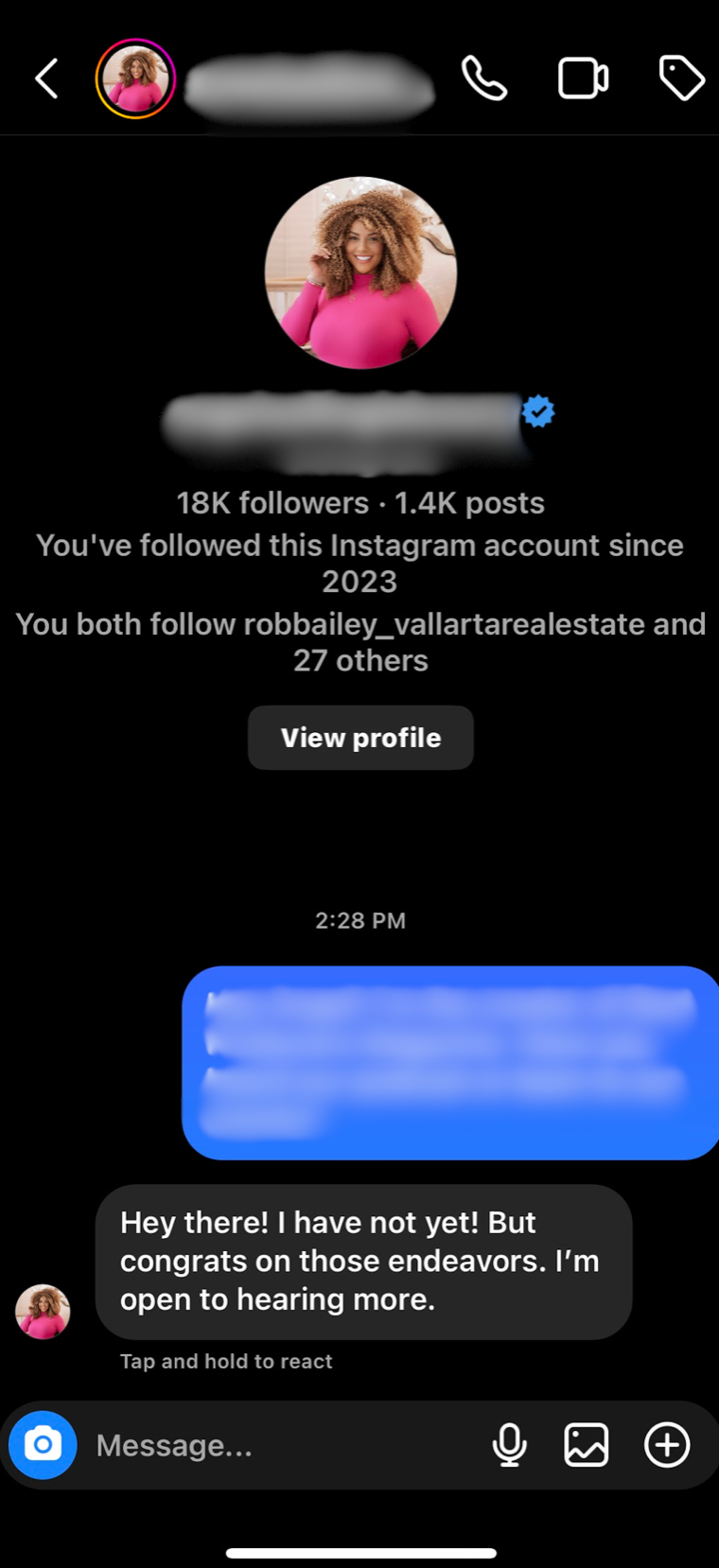This screenshot has height=1568, width=719.
Task: Open the story from the header avatar
Action: click(x=135, y=78)
